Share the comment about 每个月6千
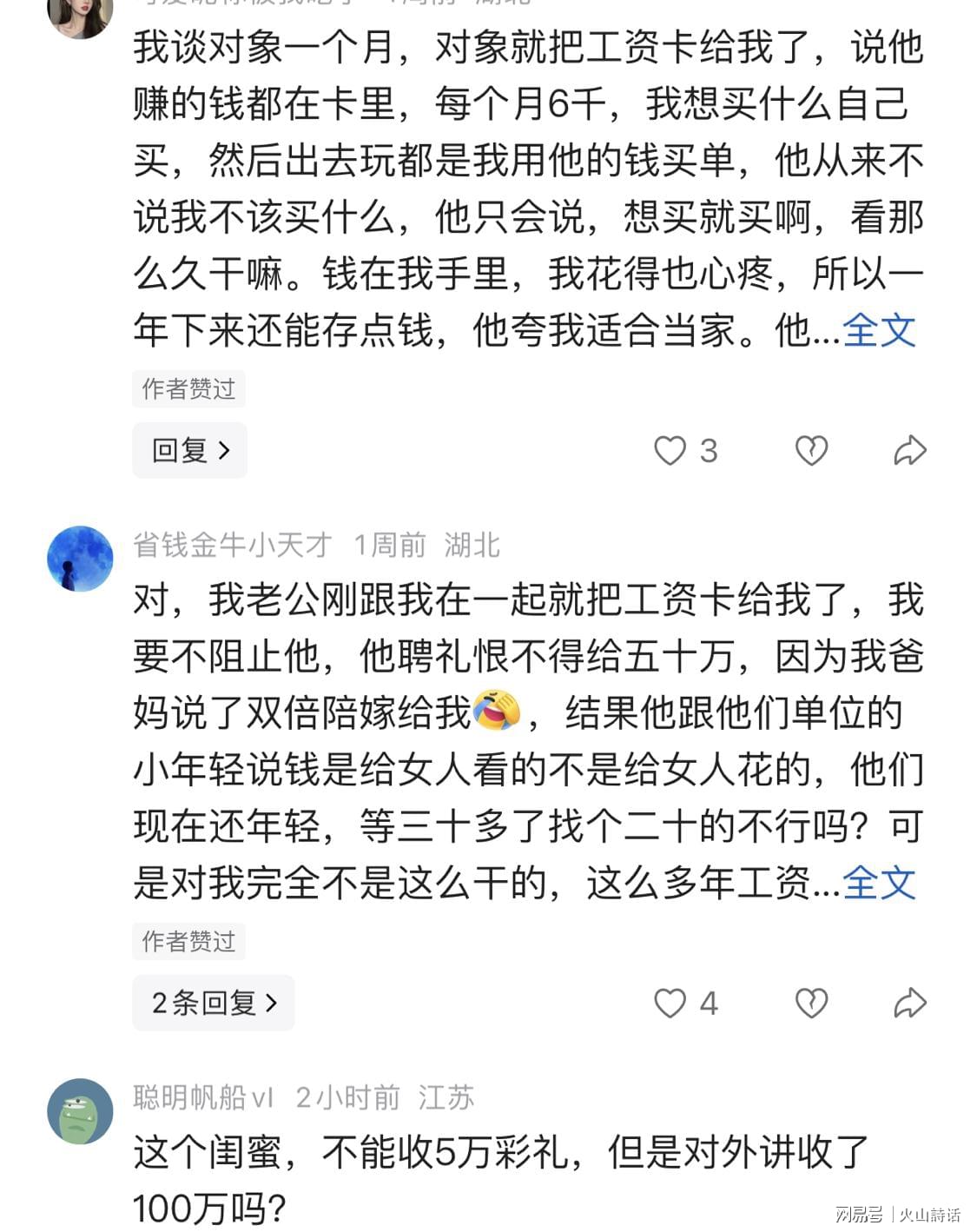 (909, 450)
